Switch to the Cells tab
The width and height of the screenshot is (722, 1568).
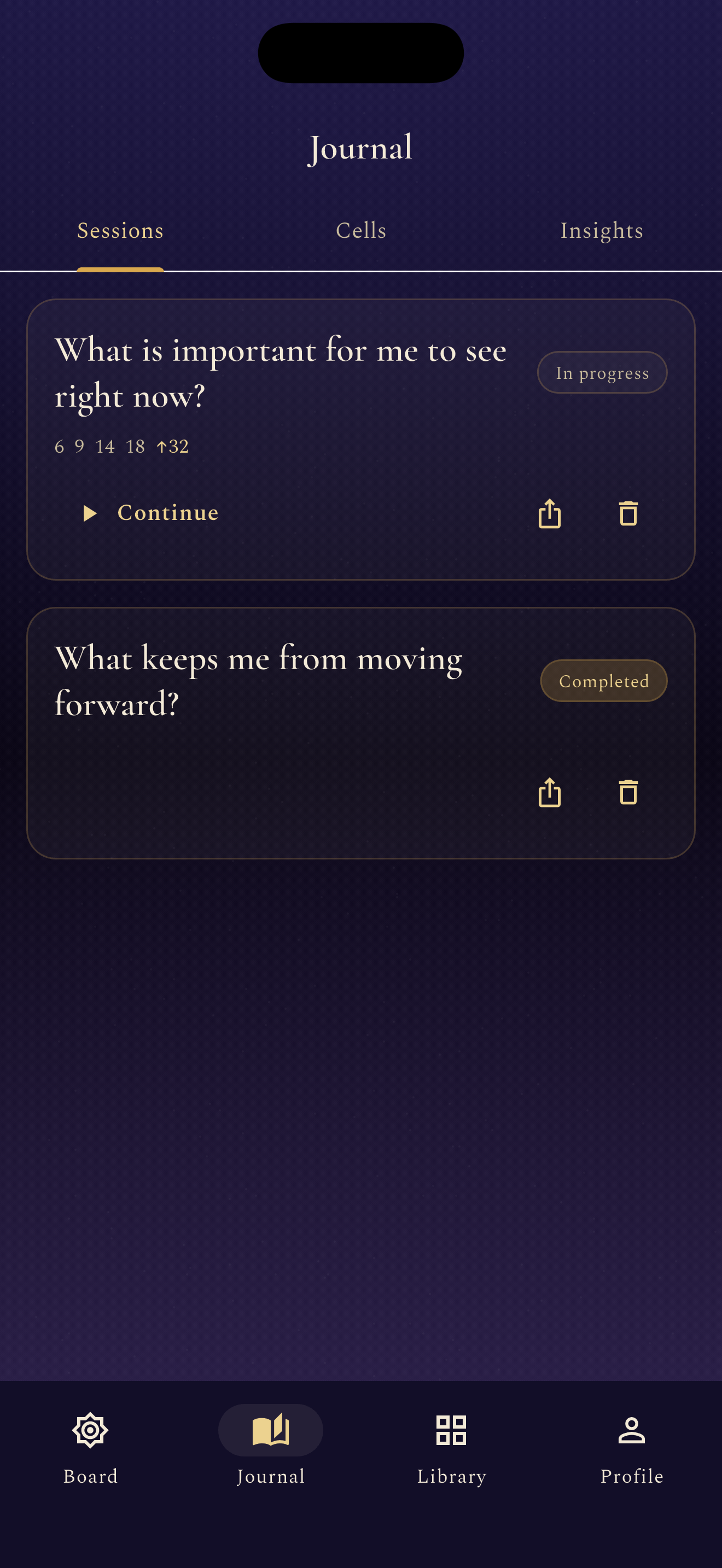pos(361,231)
